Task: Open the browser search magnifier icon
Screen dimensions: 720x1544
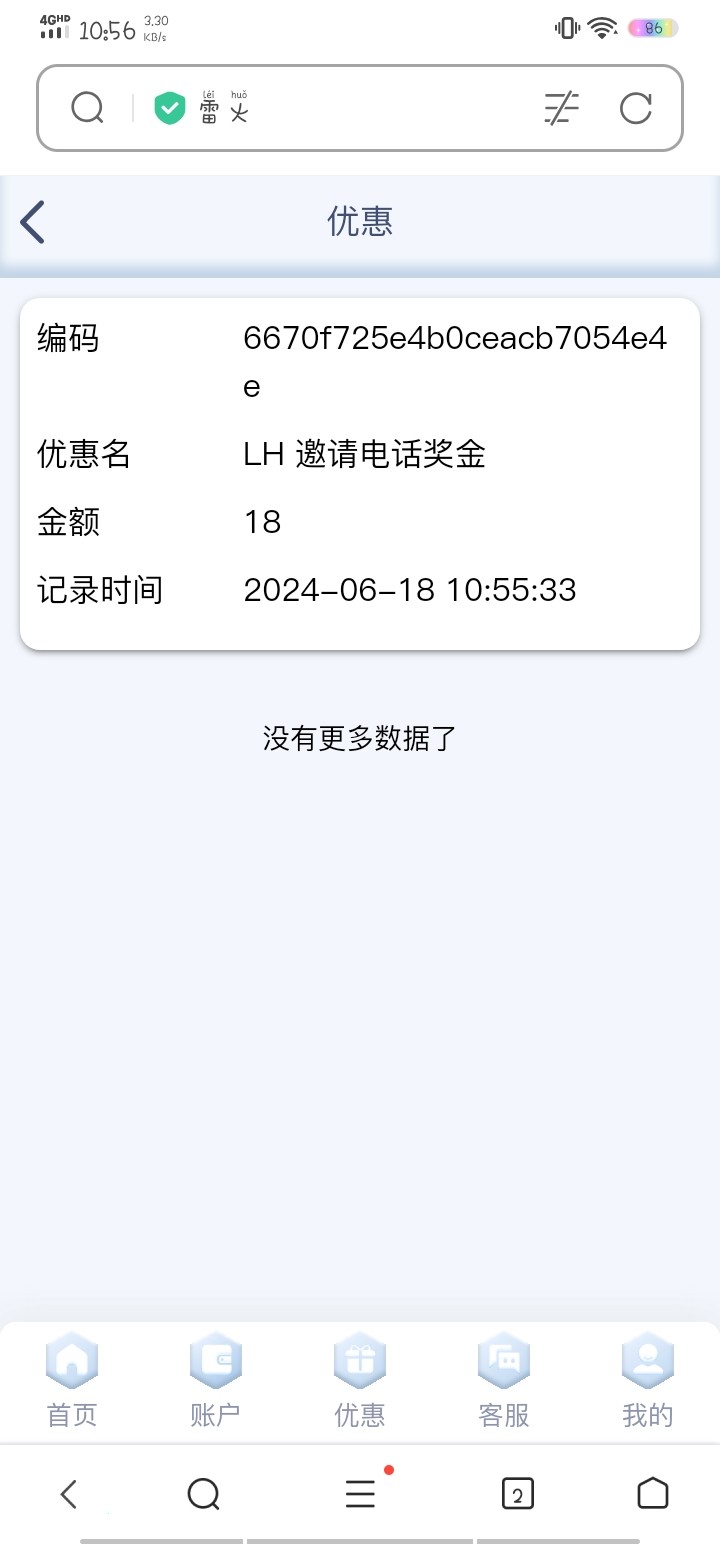Action: 88,108
